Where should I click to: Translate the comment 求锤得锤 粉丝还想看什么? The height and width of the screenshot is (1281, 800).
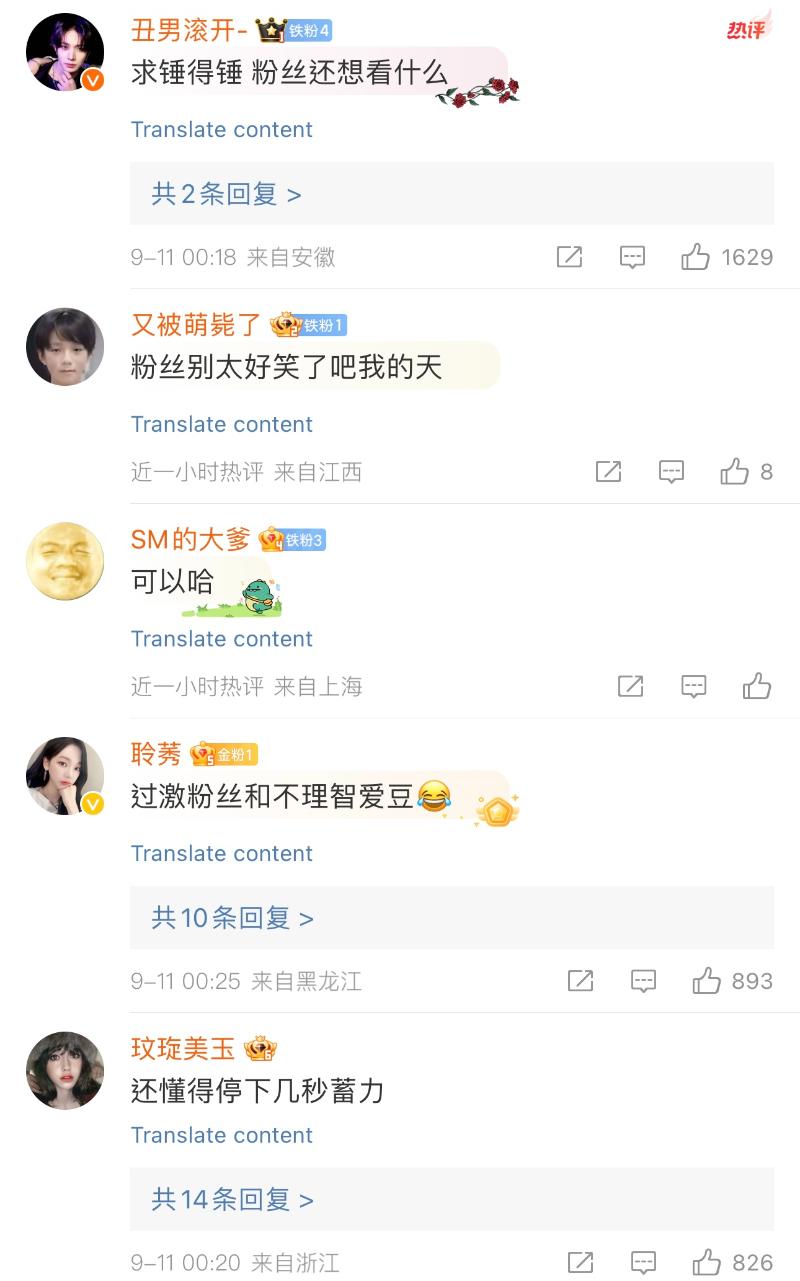pos(221,130)
